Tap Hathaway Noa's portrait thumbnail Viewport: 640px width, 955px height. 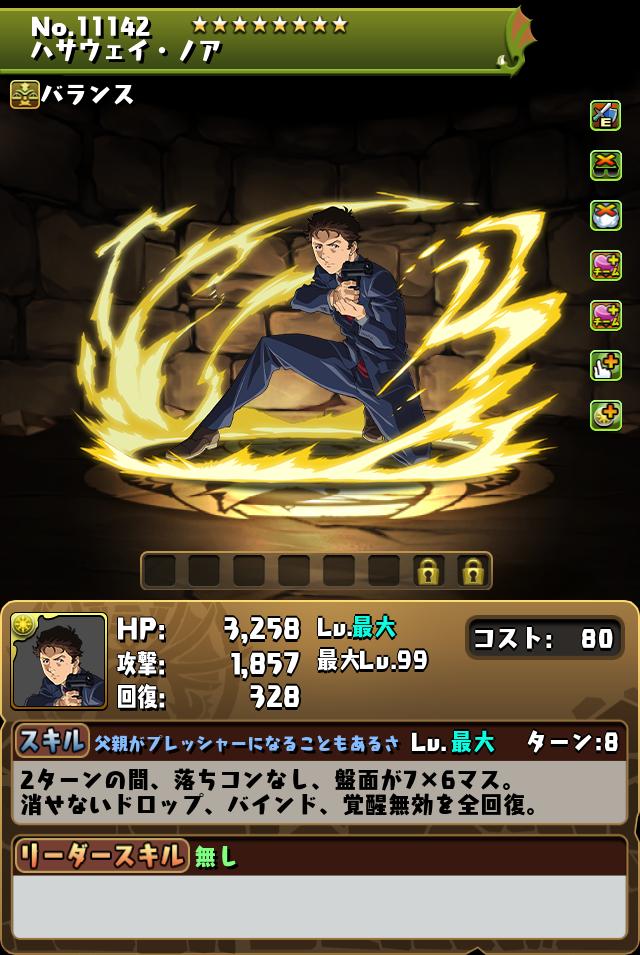click(59, 660)
